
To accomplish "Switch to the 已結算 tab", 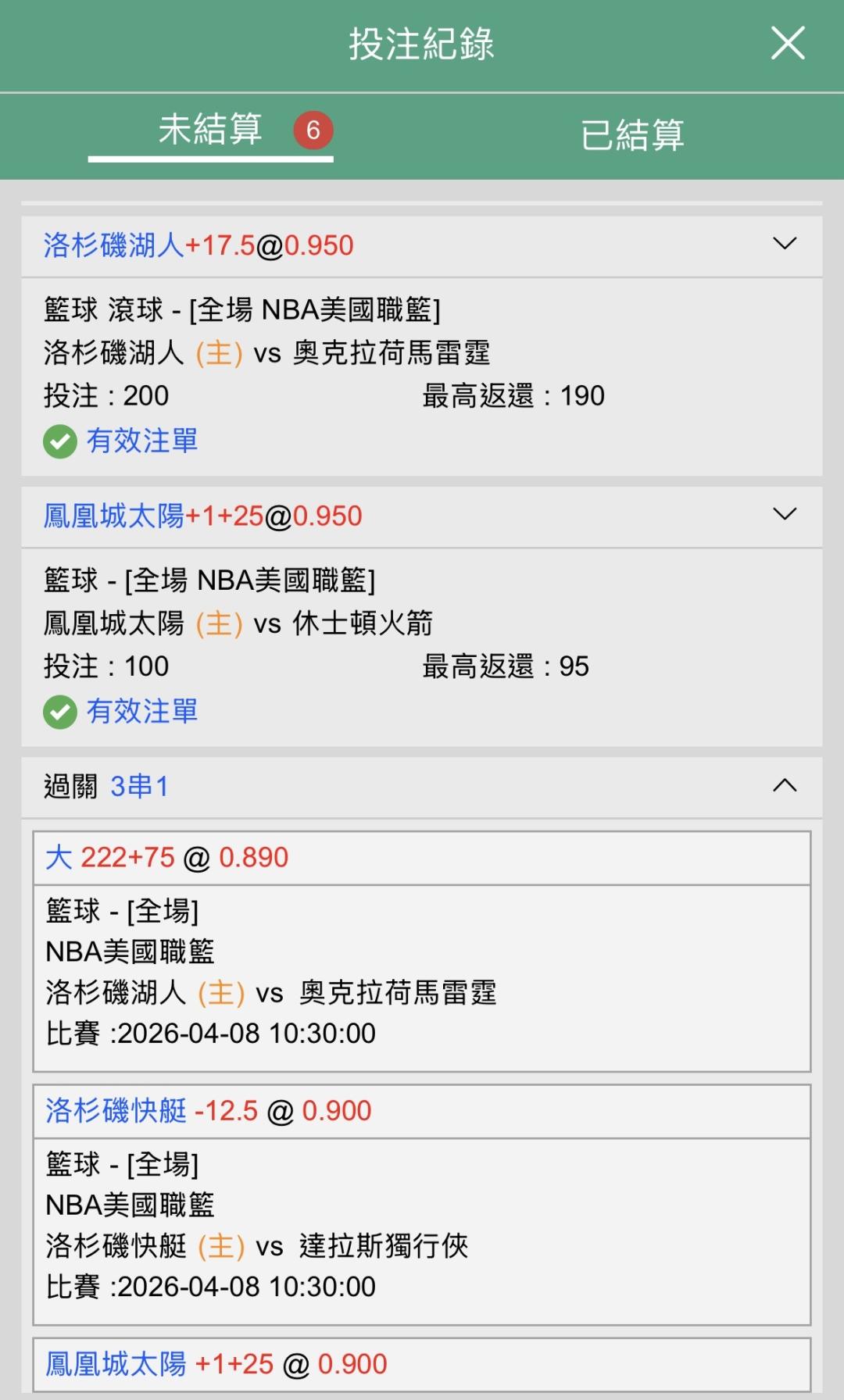I will pyautogui.click(x=632, y=135).
